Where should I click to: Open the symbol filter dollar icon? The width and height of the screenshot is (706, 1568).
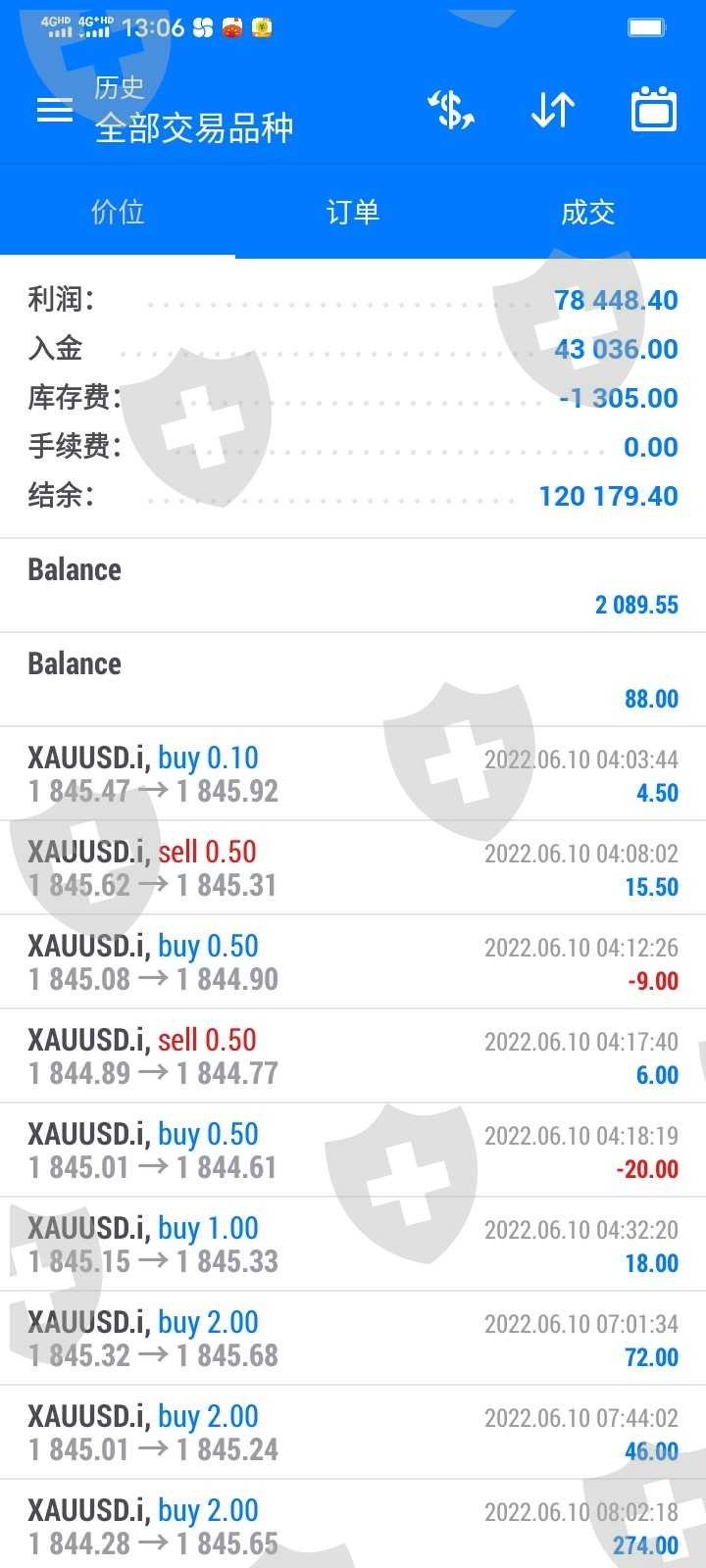tap(451, 110)
